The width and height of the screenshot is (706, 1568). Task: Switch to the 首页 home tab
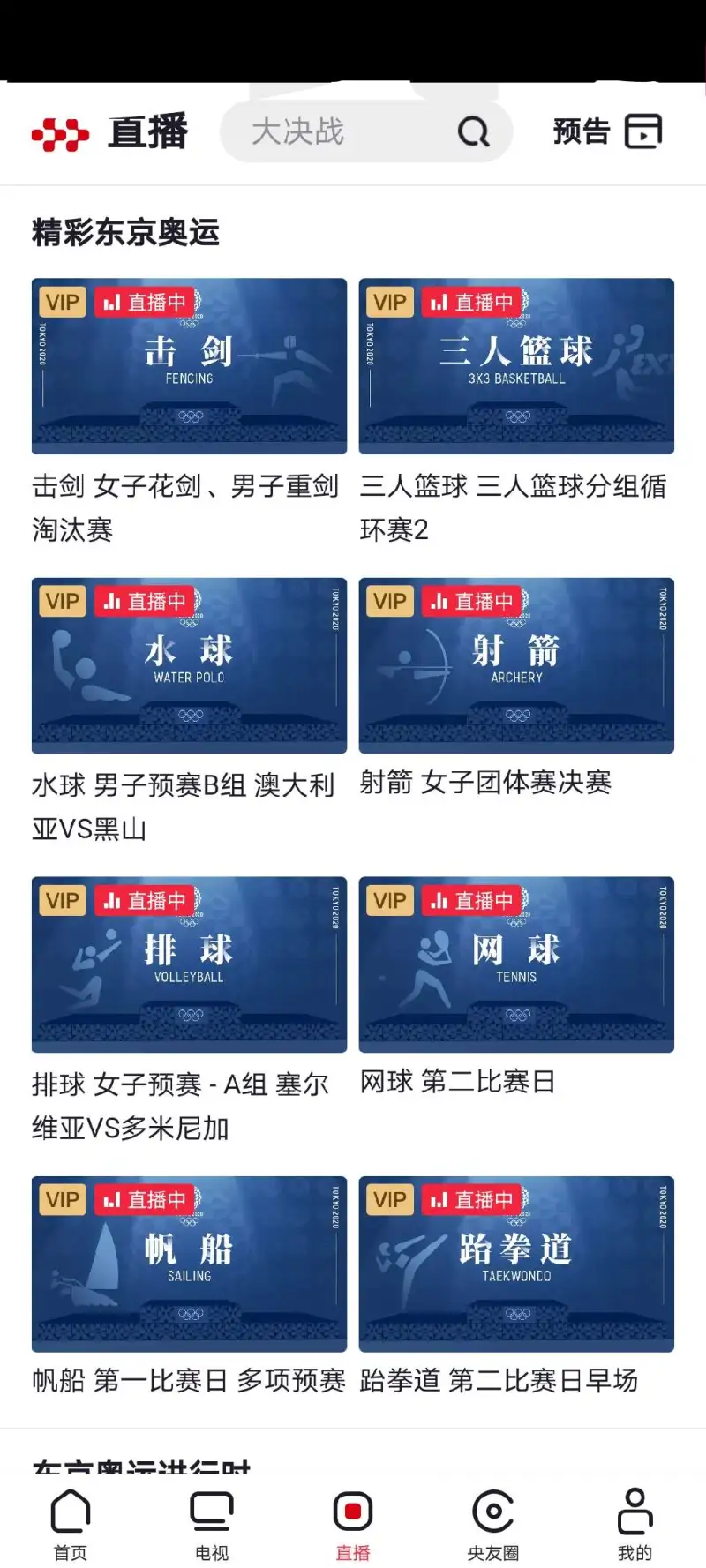click(x=71, y=1524)
